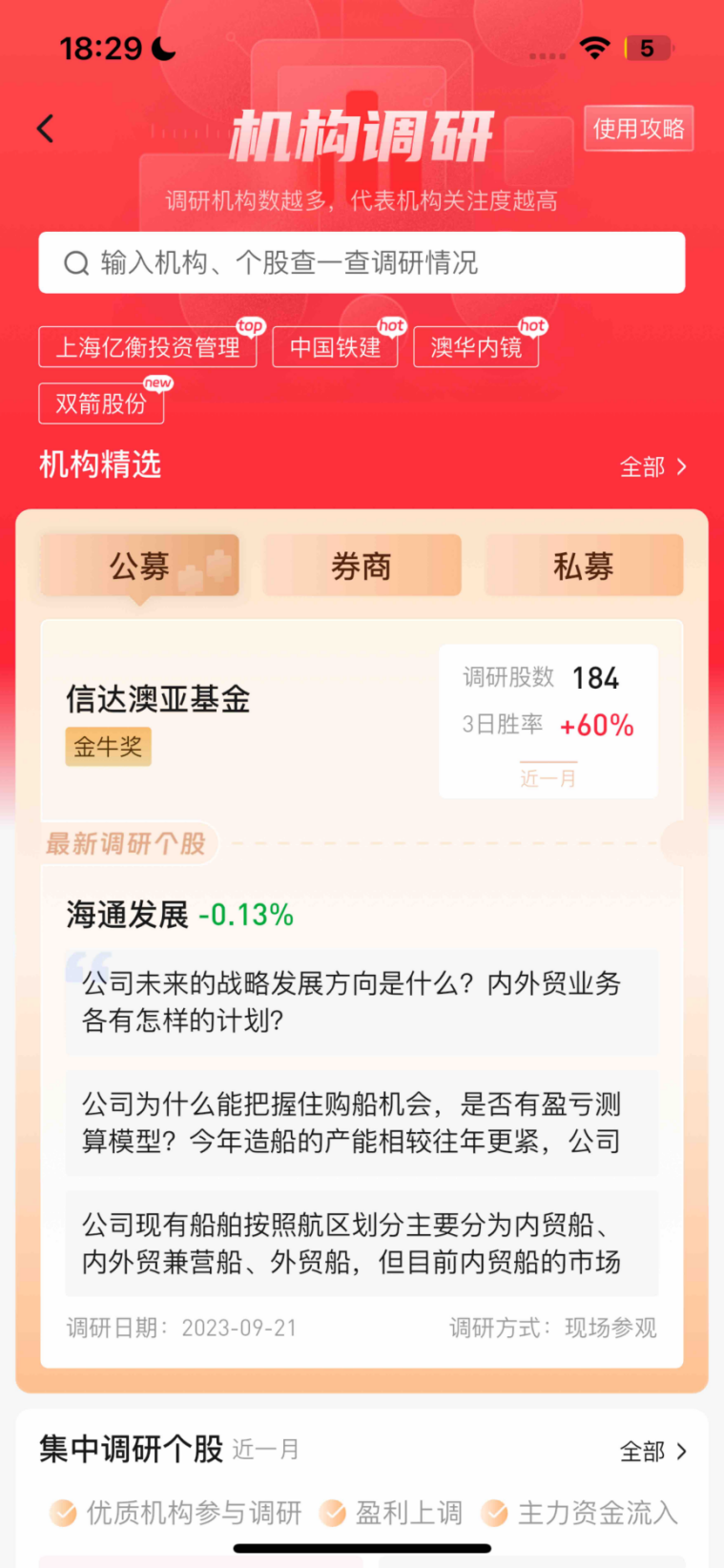
Task: Open the 使用攻略 guide
Action: coord(638,129)
